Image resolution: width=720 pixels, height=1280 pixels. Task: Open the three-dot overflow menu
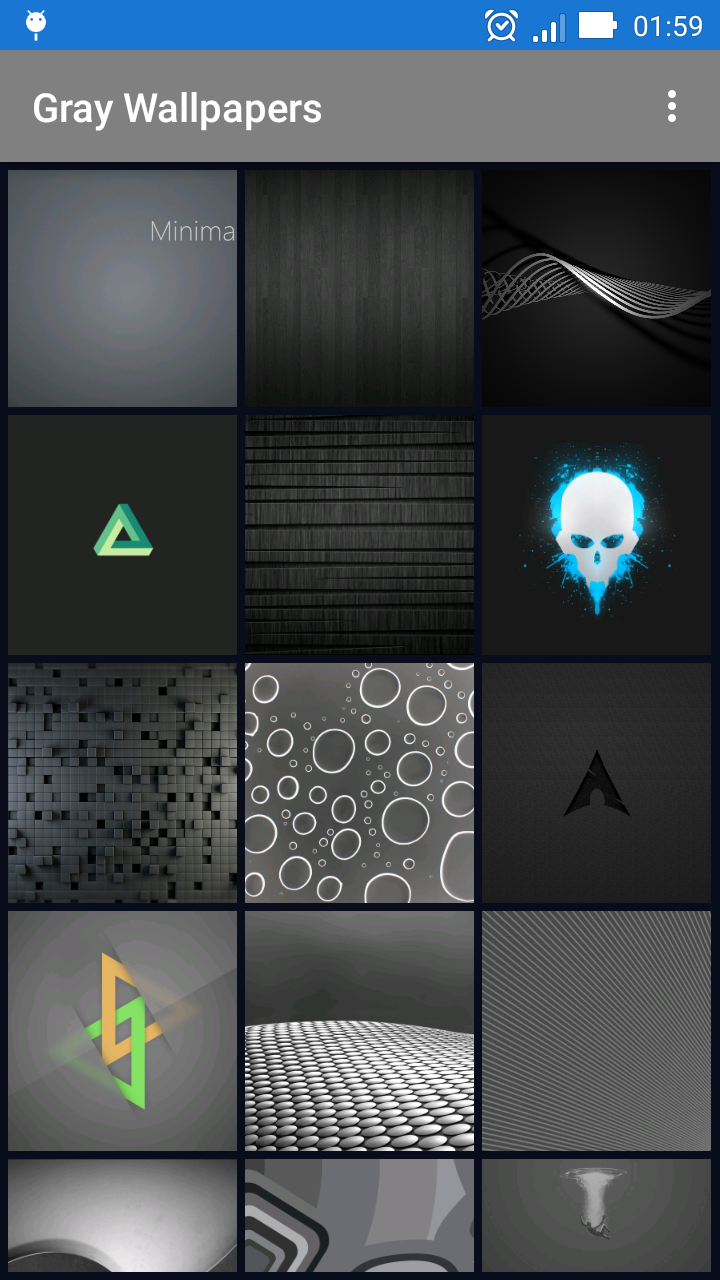pyautogui.click(x=672, y=108)
